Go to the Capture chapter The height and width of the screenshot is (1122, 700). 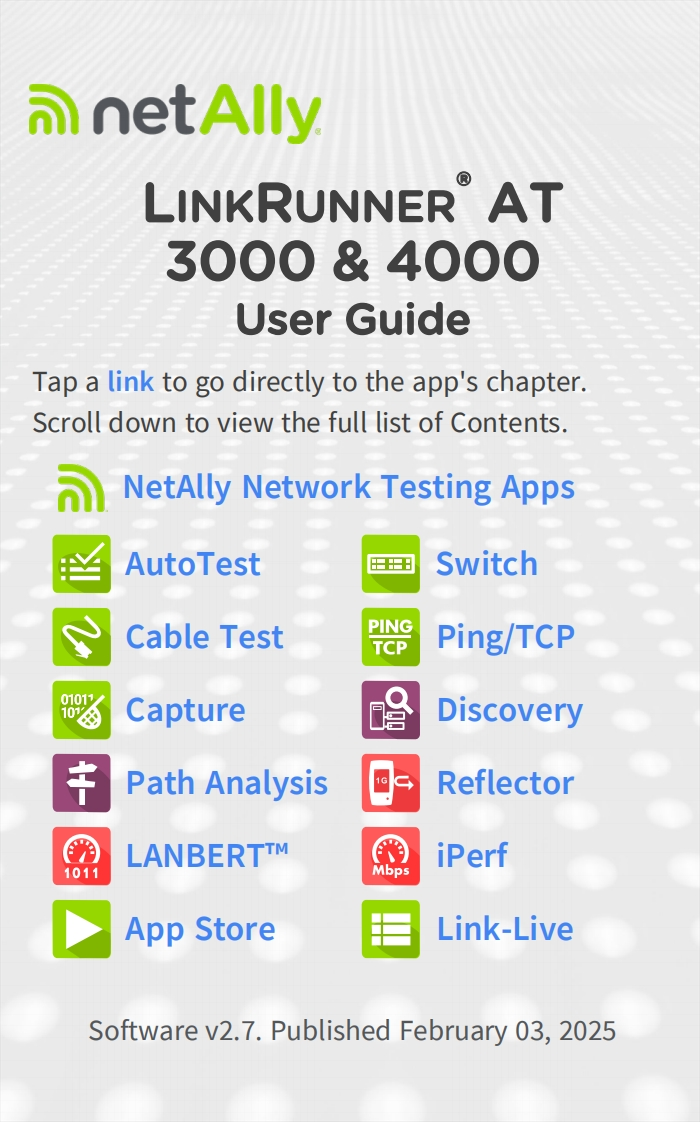point(185,710)
